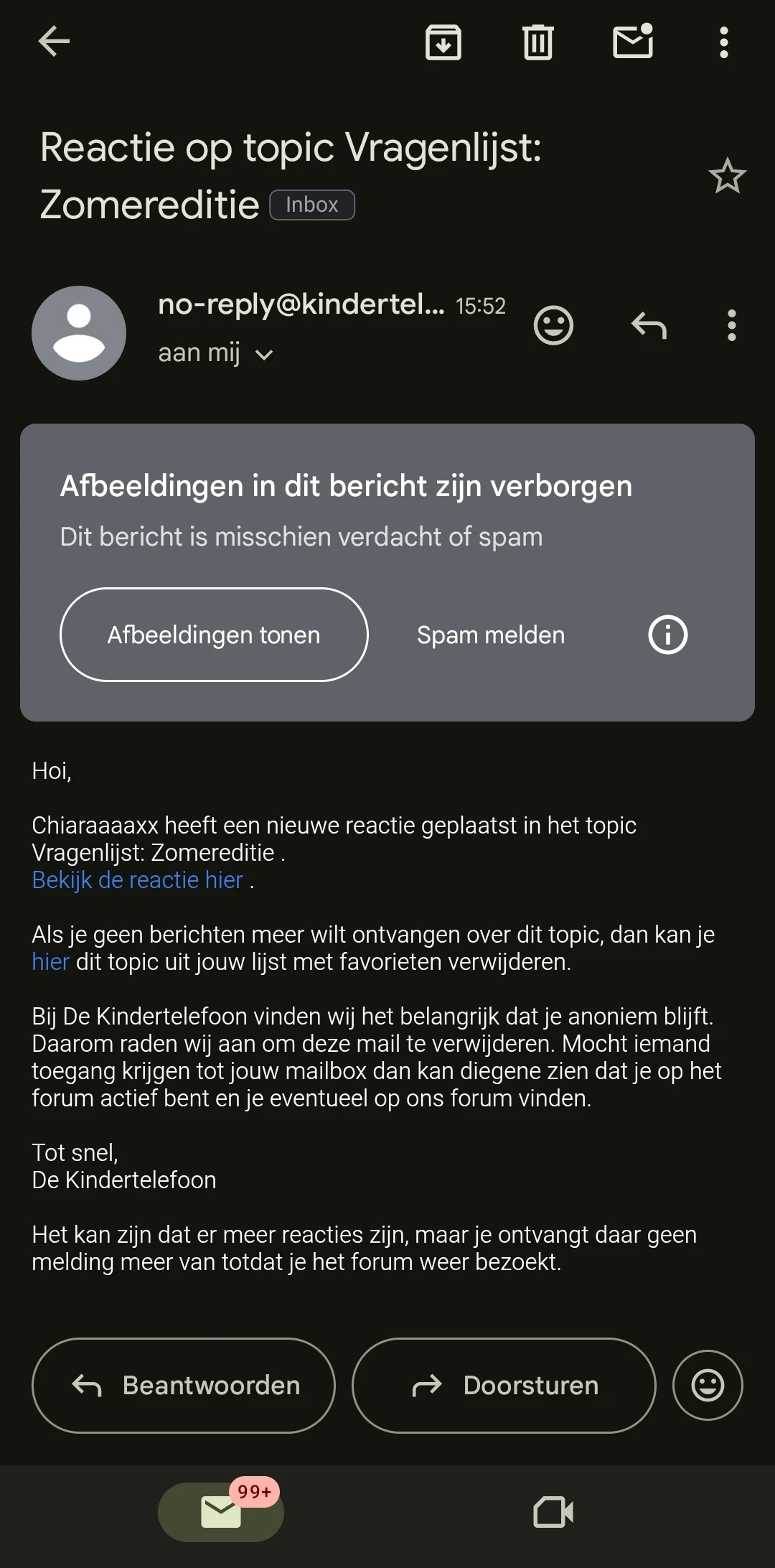
Task: Forward email with Doorsturen
Action: [504, 1385]
